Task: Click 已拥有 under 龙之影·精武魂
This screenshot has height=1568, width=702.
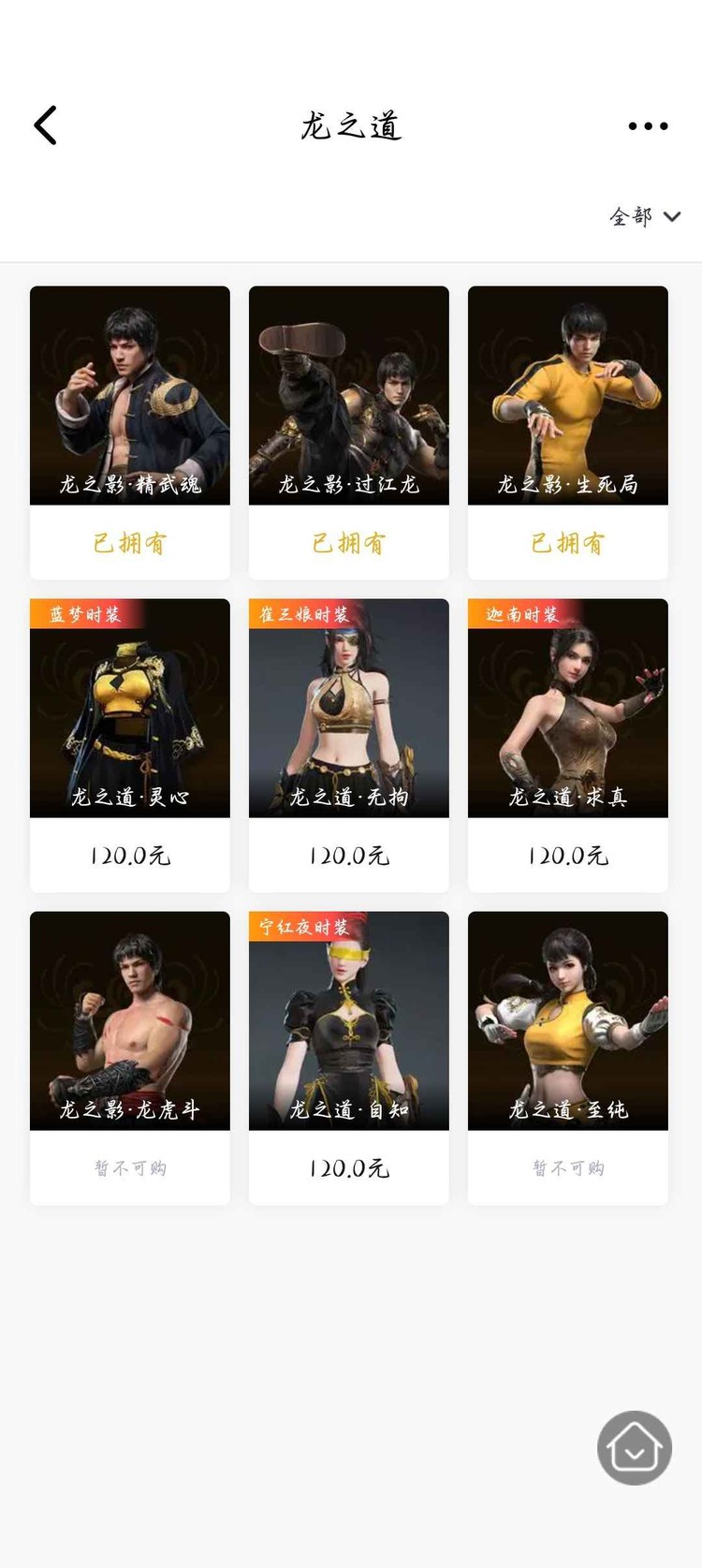Action: pos(129,543)
